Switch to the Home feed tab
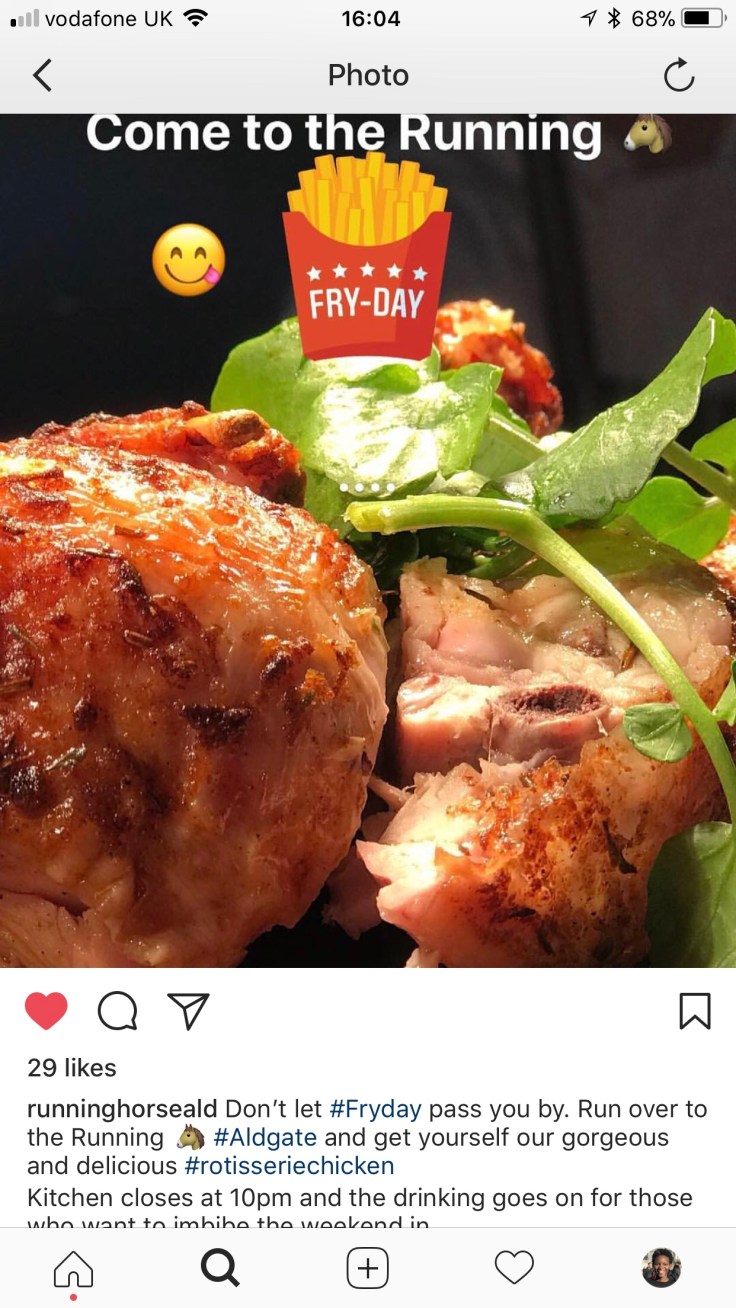The image size is (736, 1308). point(73,1268)
